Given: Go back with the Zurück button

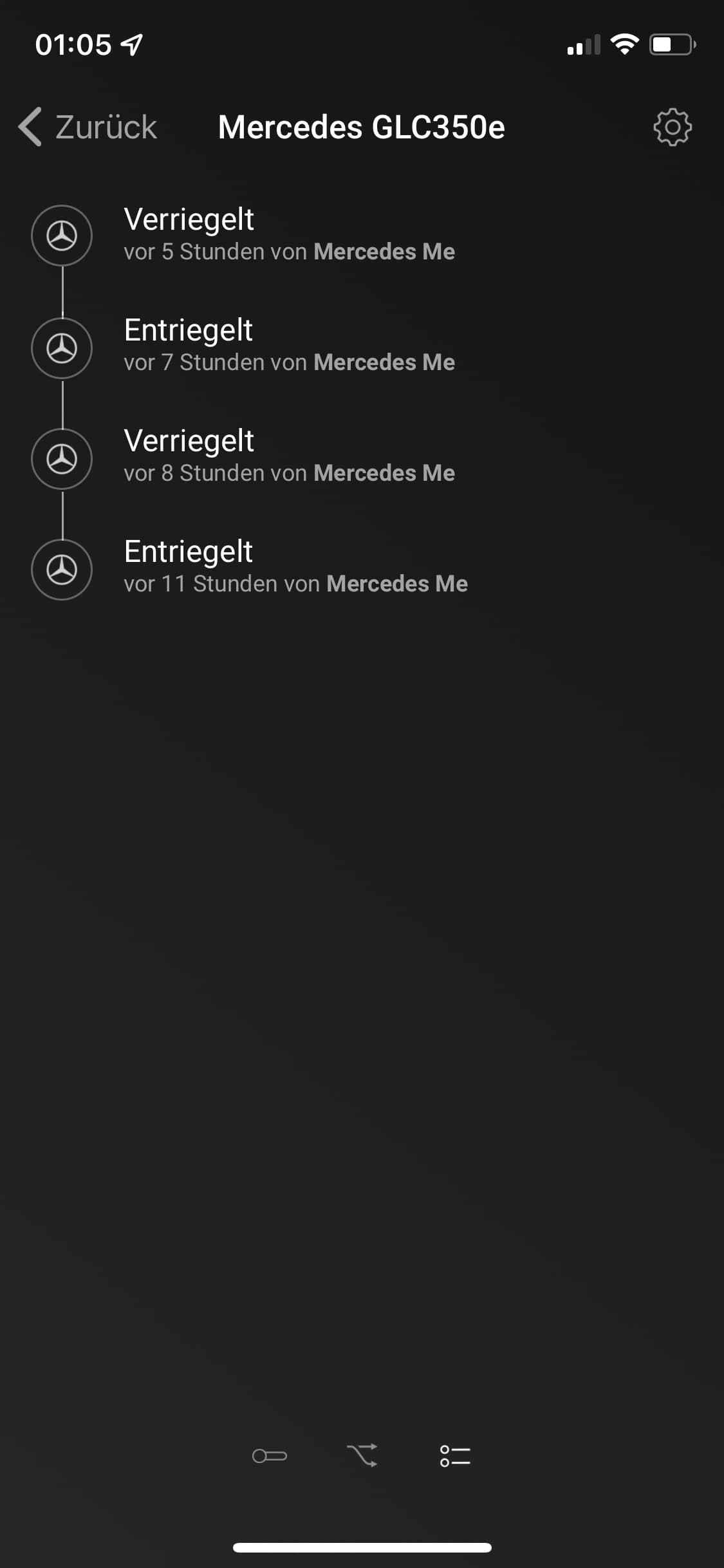Looking at the screenshot, I should click(x=88, y=127).
